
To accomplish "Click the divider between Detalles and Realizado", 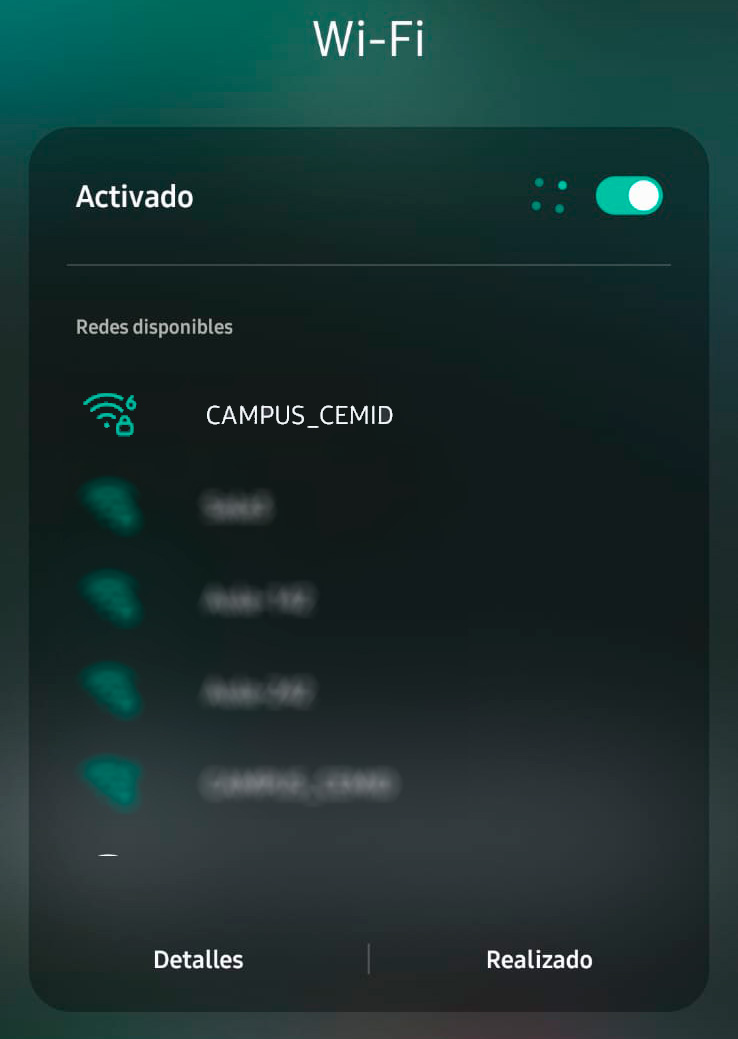I will [x=369, y=959].
